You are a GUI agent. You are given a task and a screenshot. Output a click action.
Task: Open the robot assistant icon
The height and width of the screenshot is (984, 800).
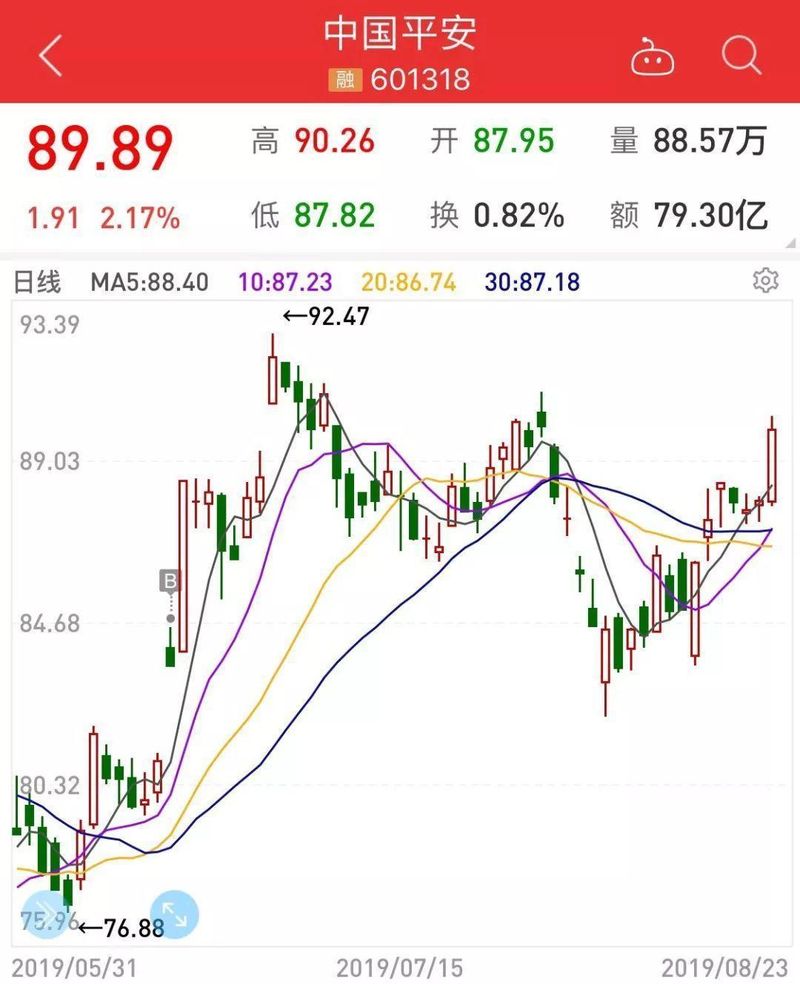point(653,57)
